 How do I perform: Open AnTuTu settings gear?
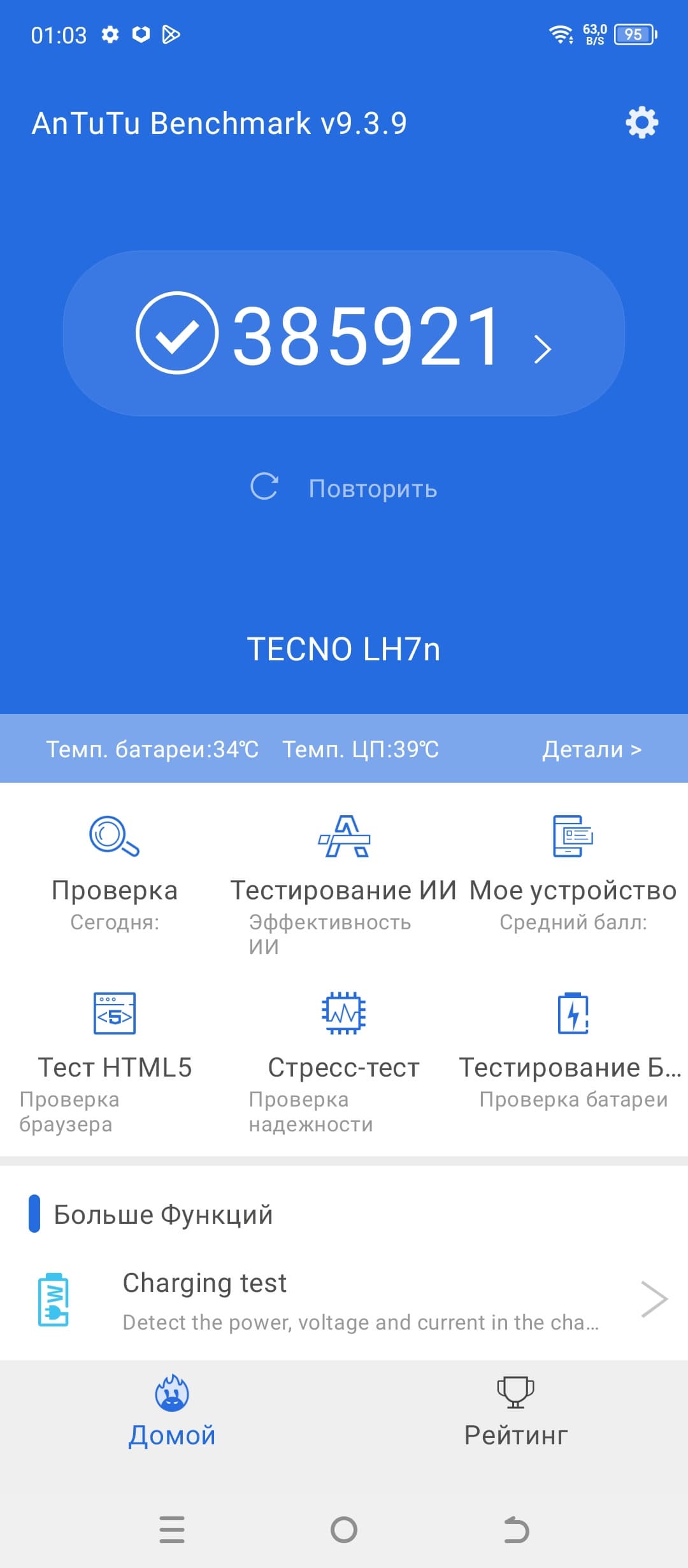(x=641, y=122)
